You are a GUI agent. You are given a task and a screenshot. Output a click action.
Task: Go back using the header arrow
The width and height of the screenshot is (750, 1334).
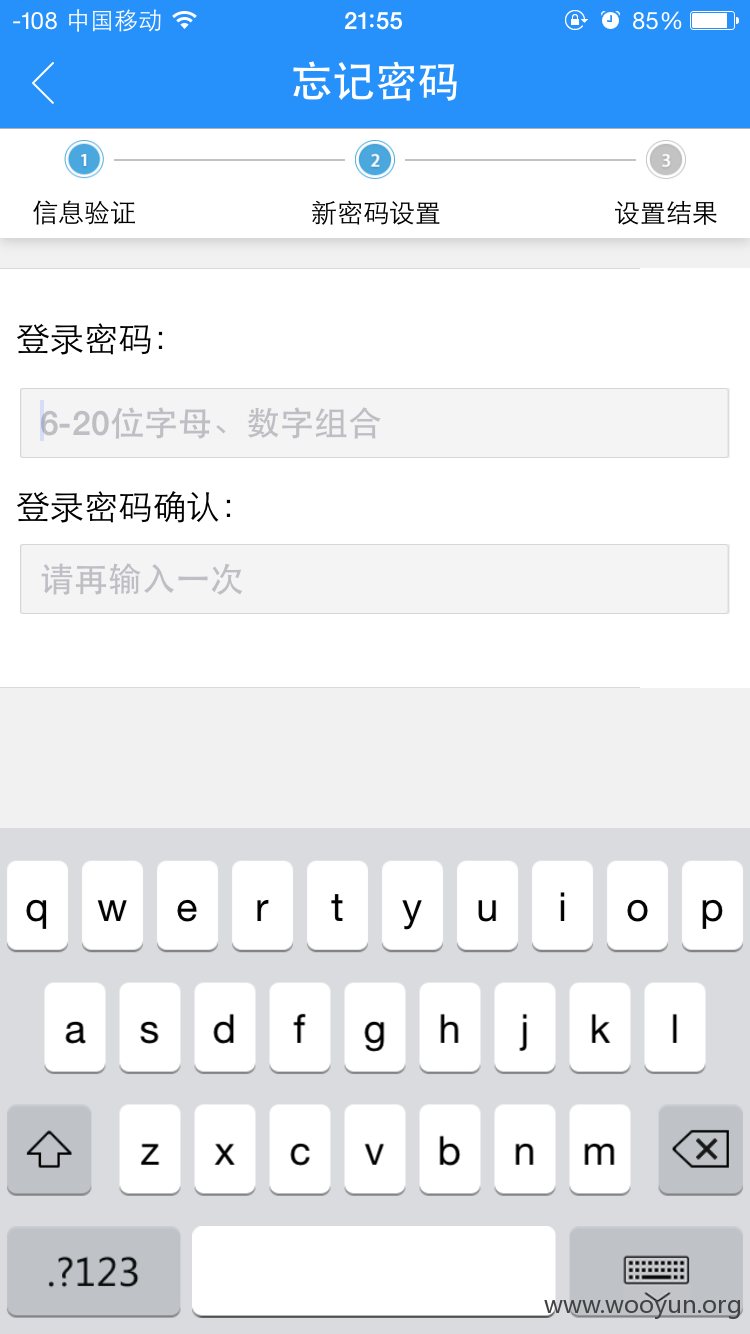[x=43, y=83]
